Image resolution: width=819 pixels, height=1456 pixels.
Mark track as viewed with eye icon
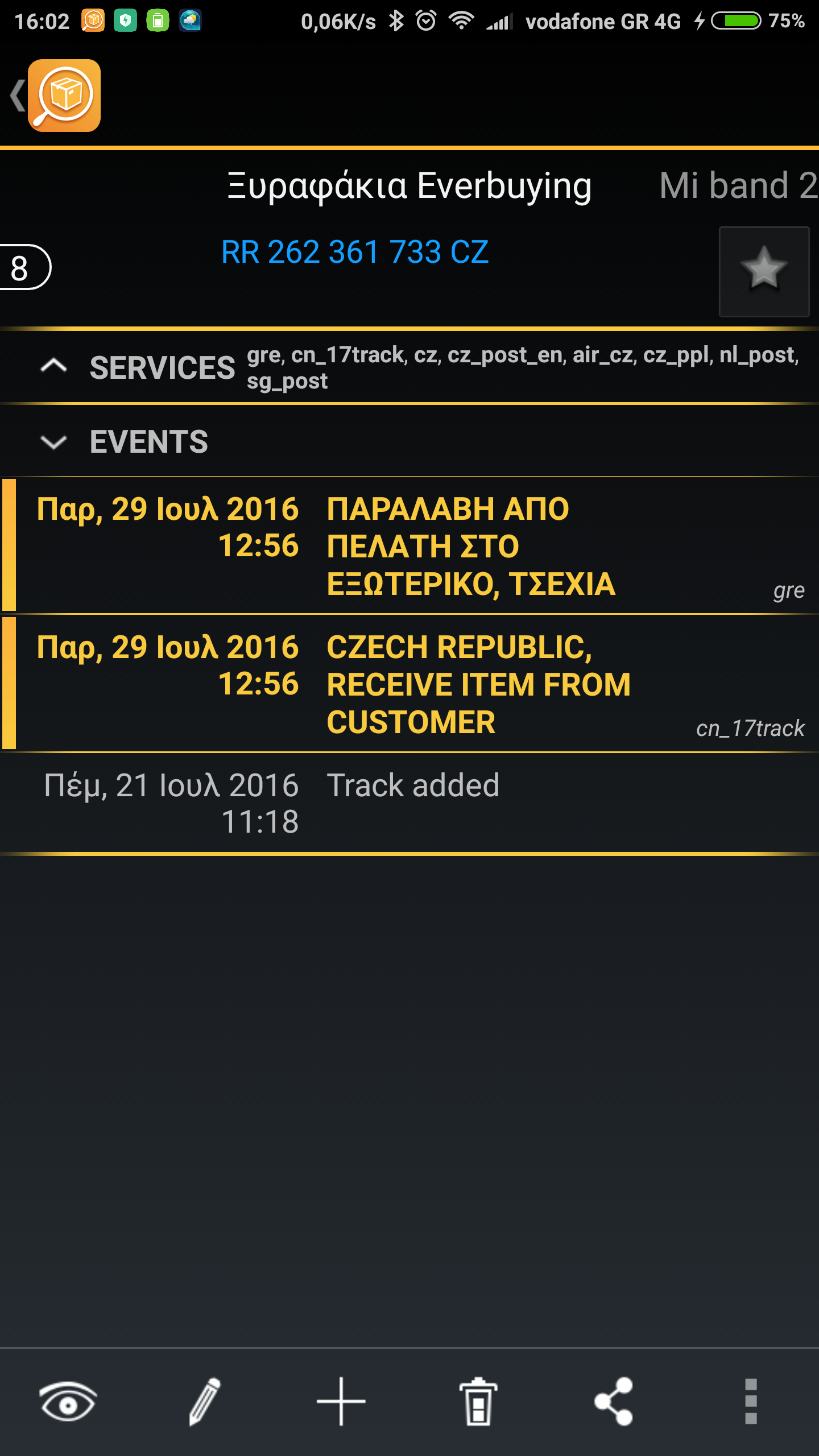(68, 1401)
